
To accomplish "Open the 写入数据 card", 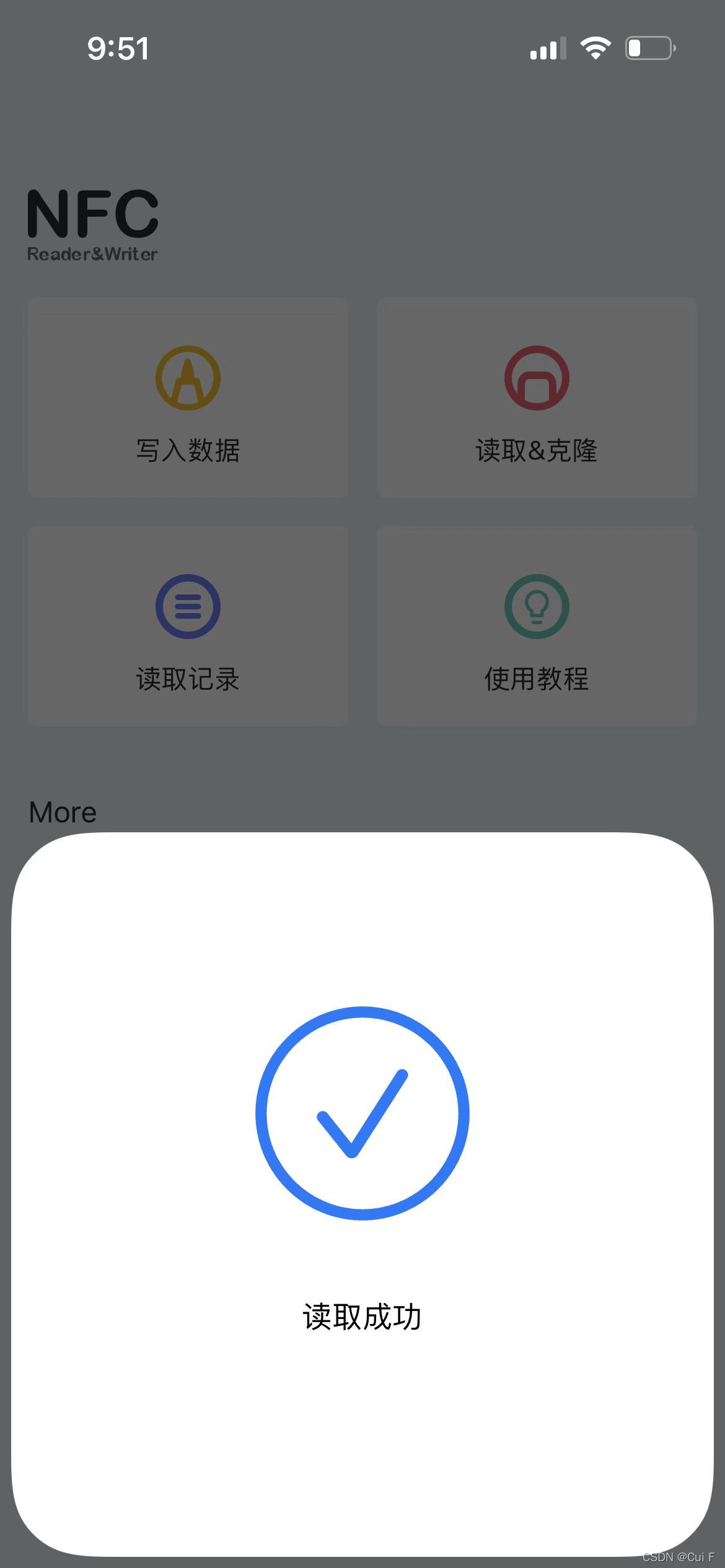I will [188, 398].
